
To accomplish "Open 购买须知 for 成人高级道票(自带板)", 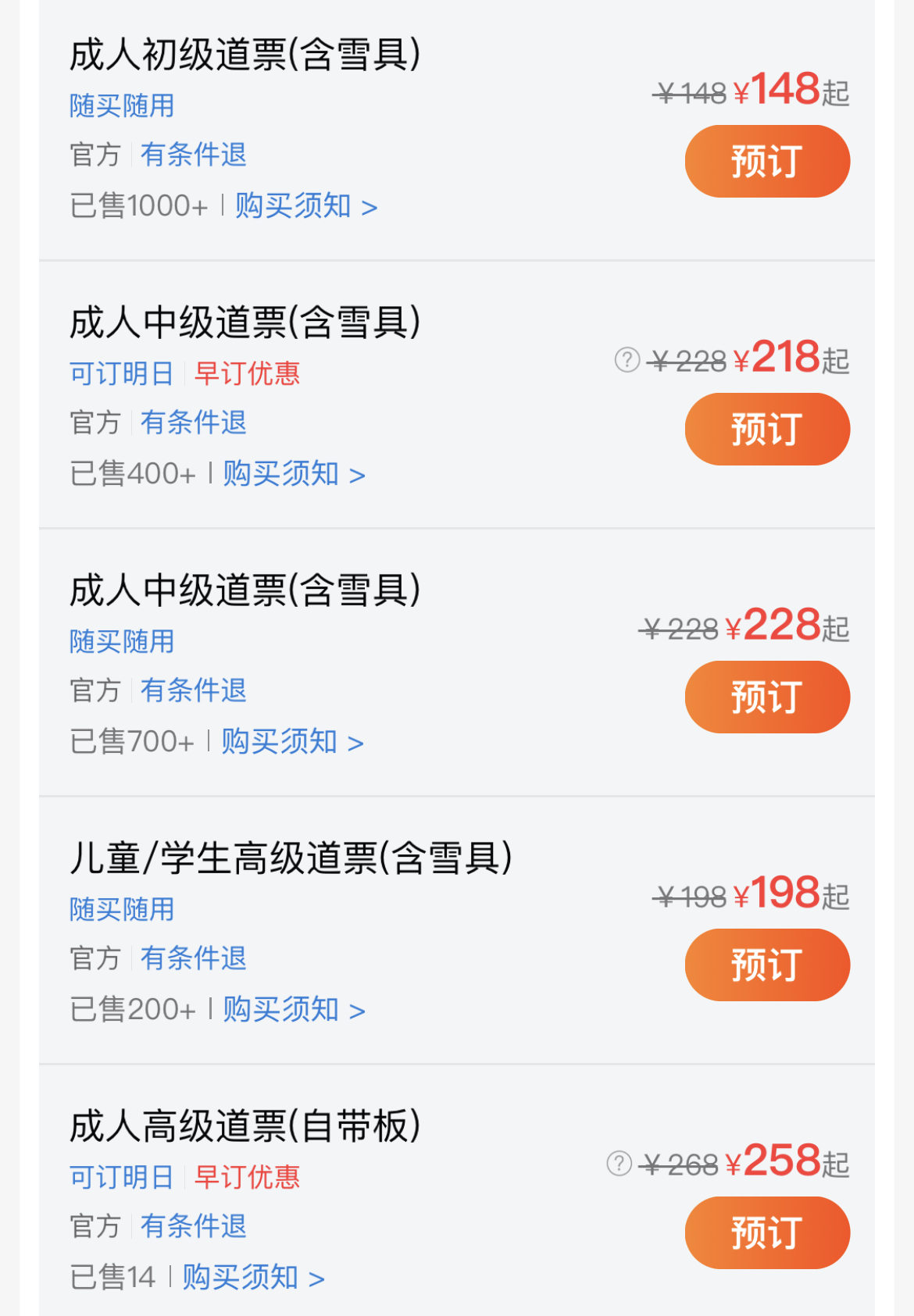I will (253, 1278).
